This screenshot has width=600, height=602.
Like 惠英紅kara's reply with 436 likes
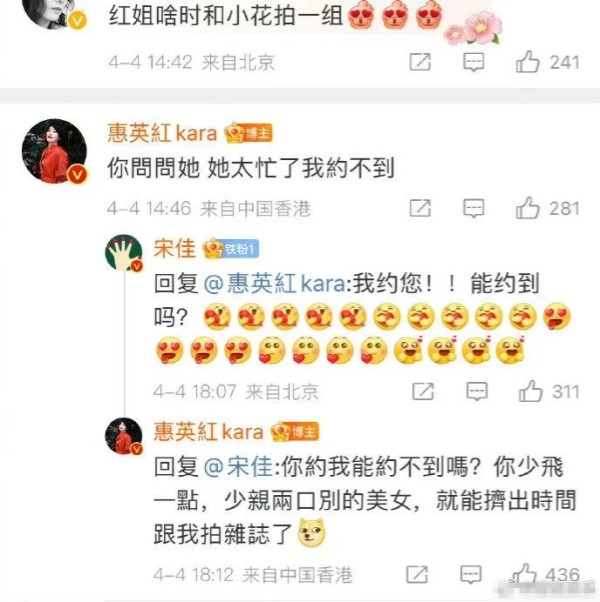(523, 575)
